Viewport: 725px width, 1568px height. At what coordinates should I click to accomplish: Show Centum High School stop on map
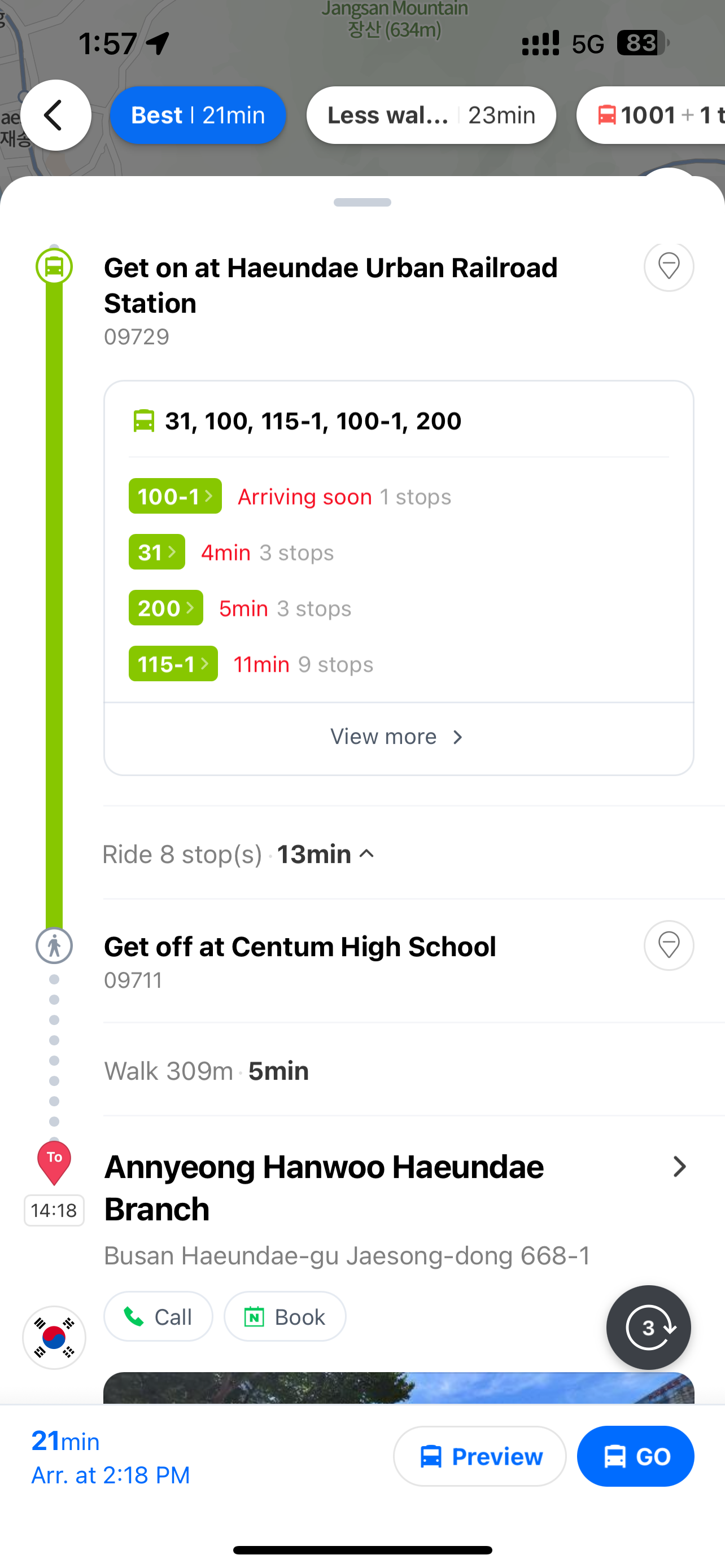click(x=669, y=945)
